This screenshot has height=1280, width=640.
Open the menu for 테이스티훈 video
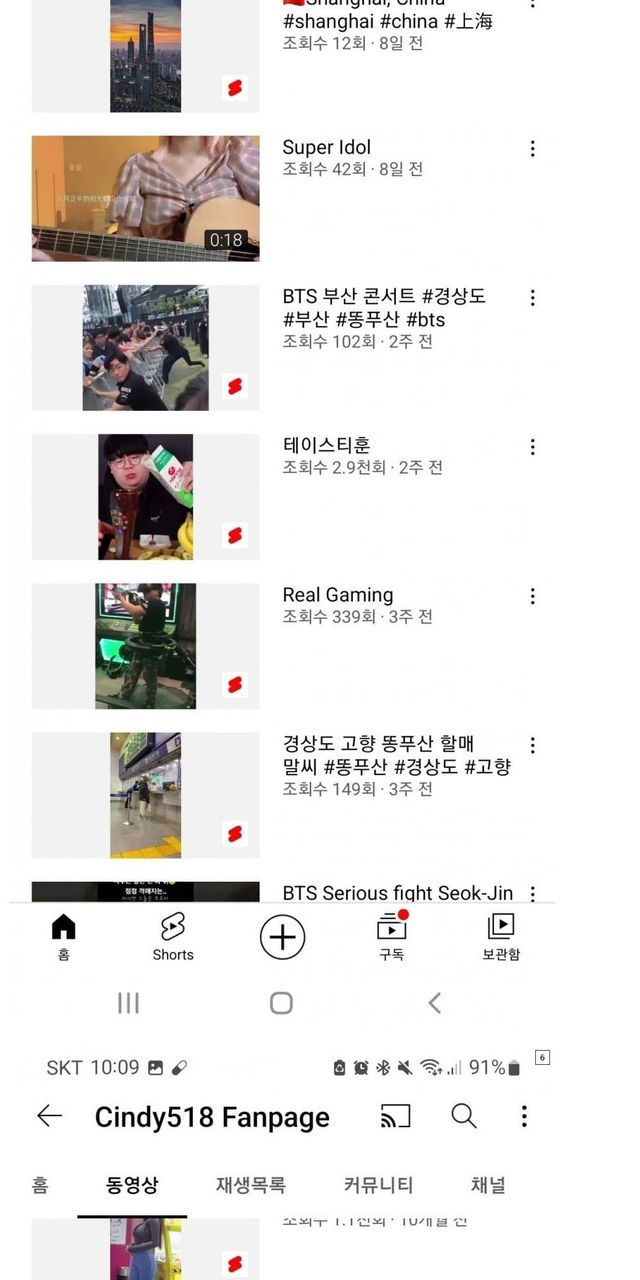(x=532, y=447)
